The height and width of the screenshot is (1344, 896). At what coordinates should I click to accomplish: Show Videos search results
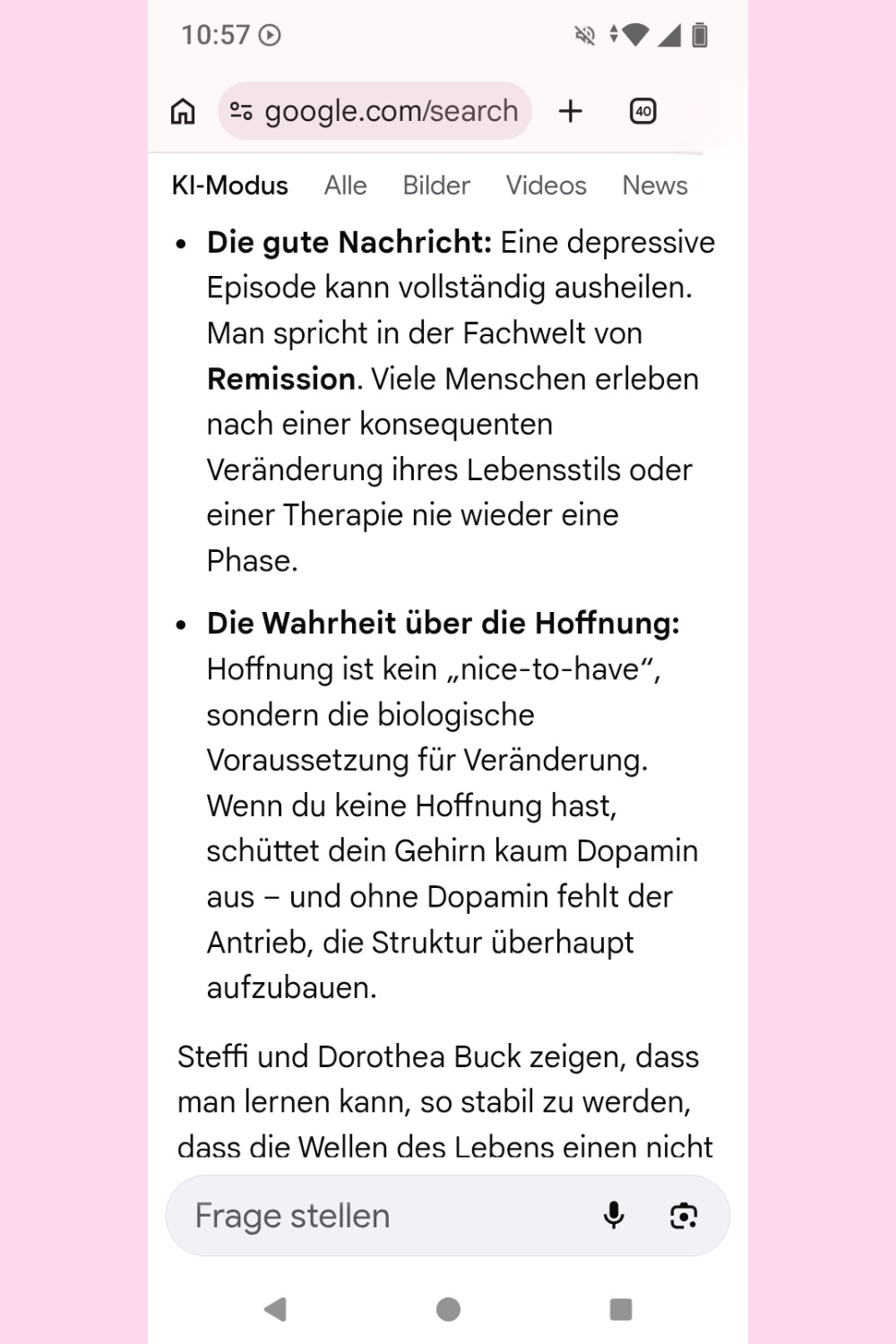(546, 185)
